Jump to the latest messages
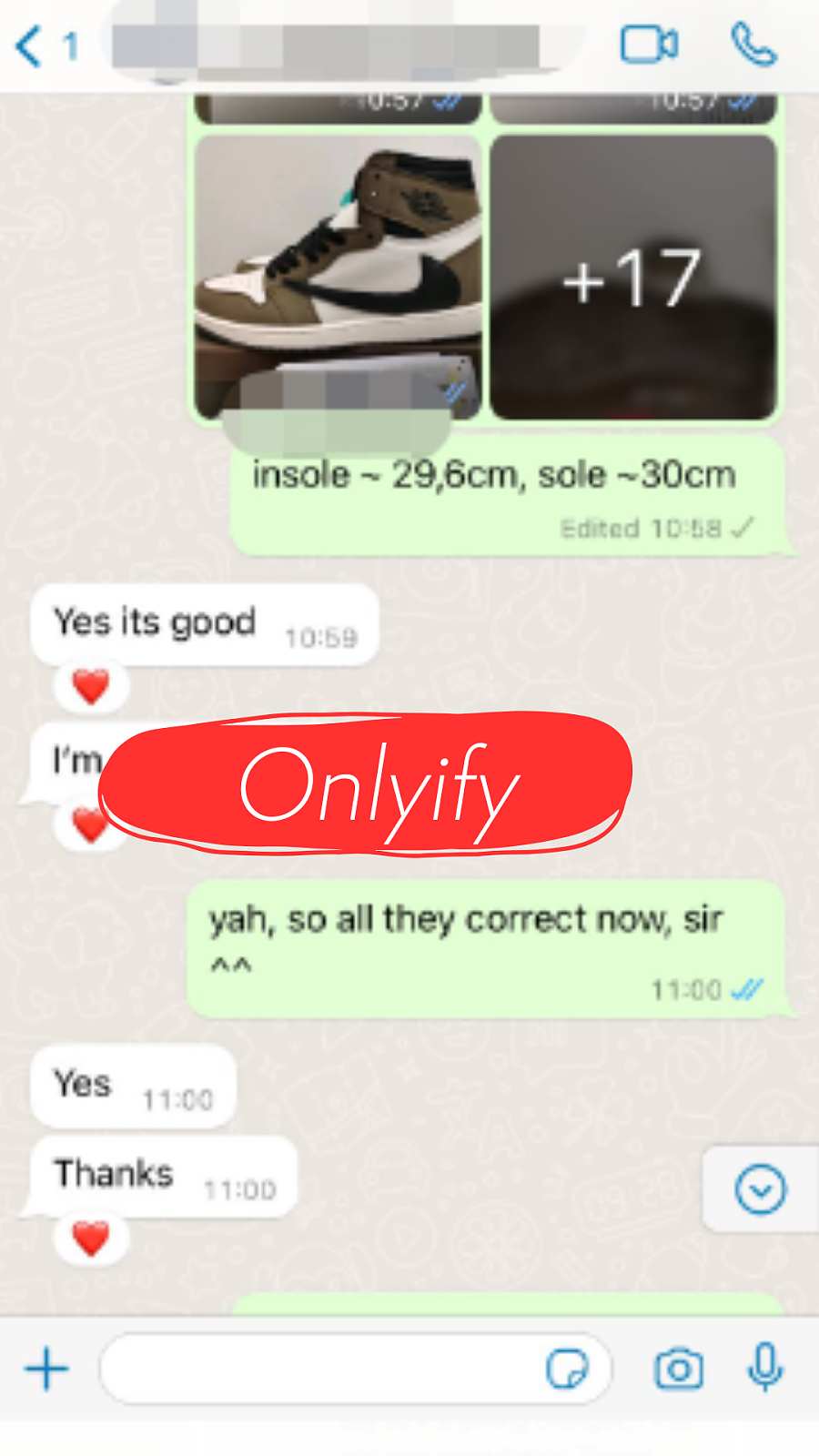Viewport: 819px width, 1456px height. pos(760,1189)
